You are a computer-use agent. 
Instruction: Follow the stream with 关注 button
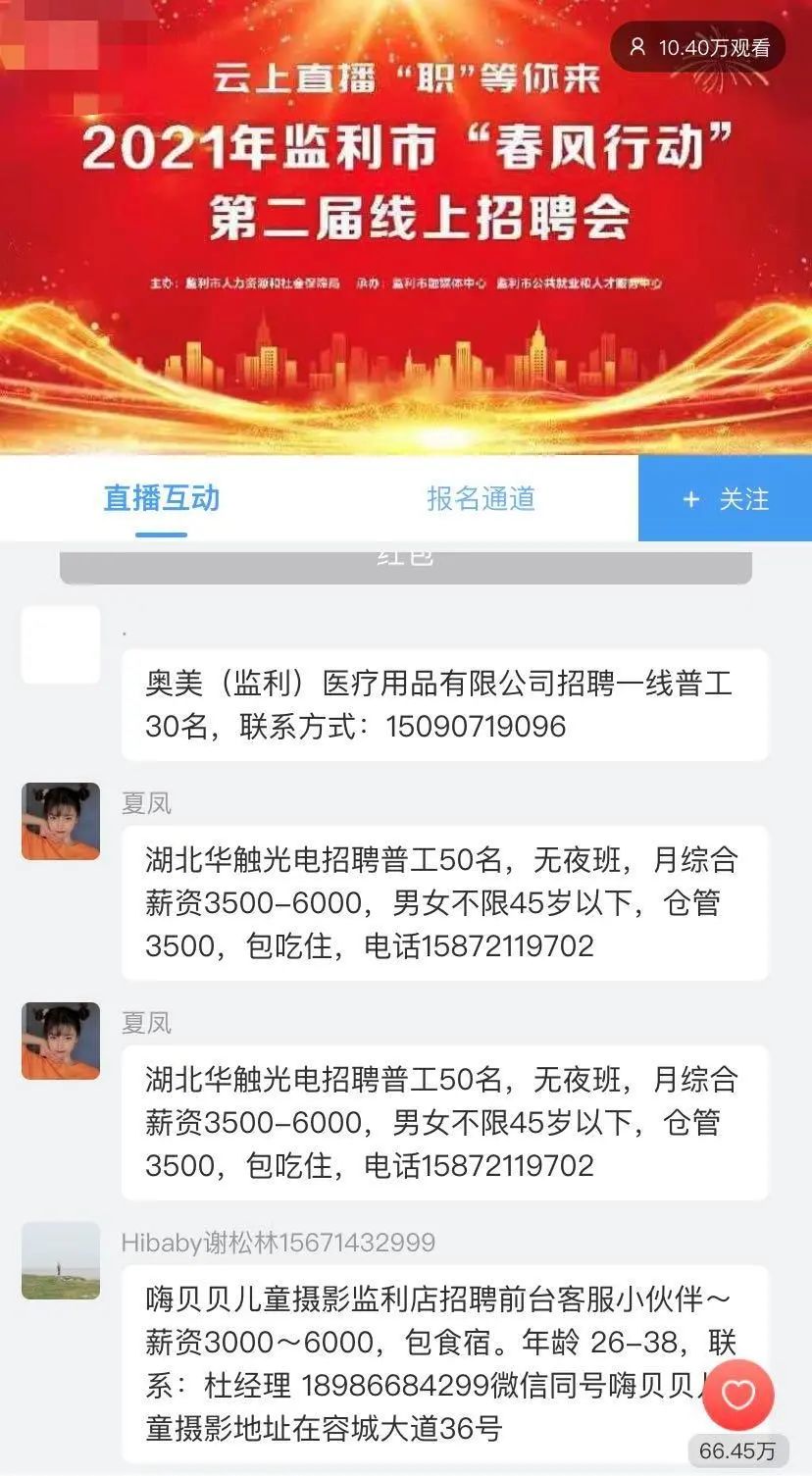[725, 498]
